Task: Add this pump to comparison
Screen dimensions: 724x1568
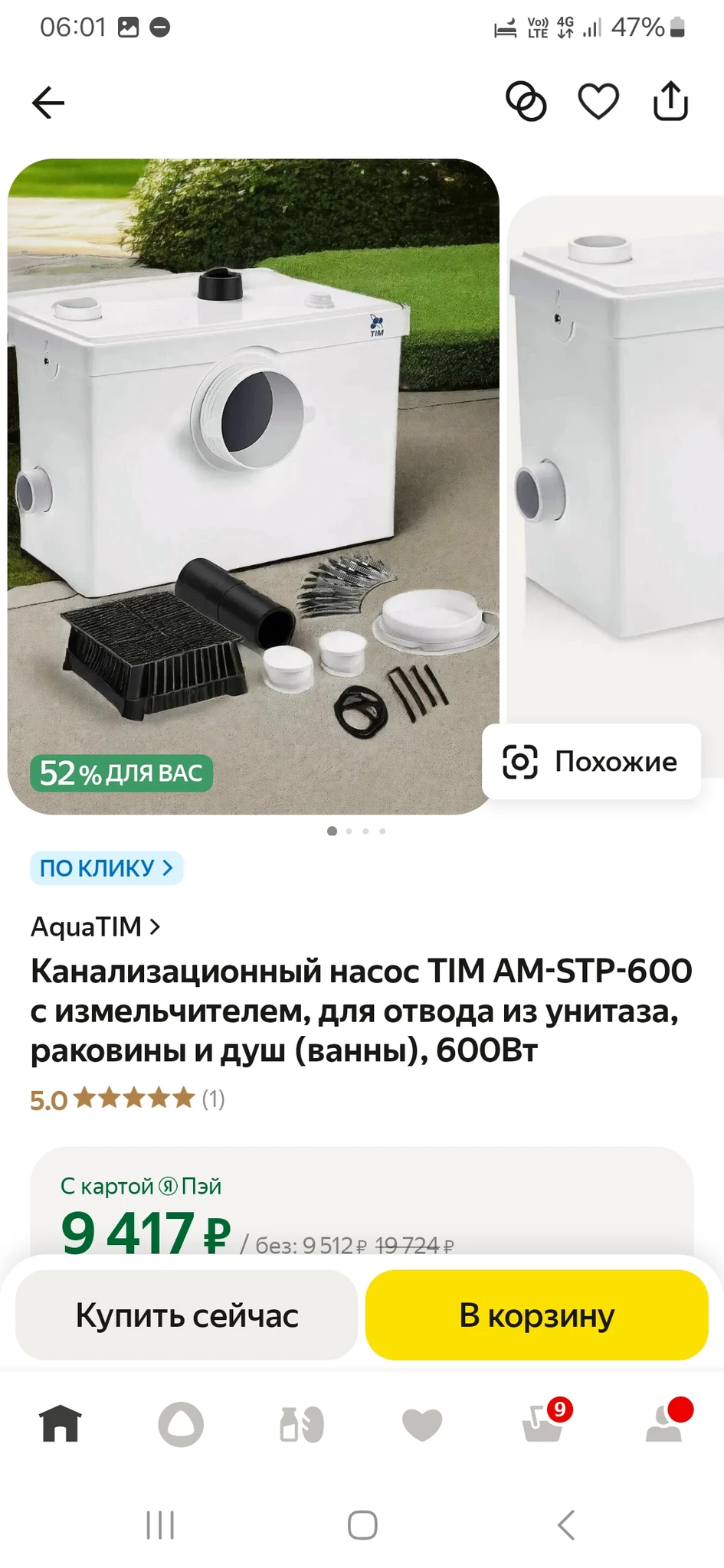Action: click(x=526, y=102)
